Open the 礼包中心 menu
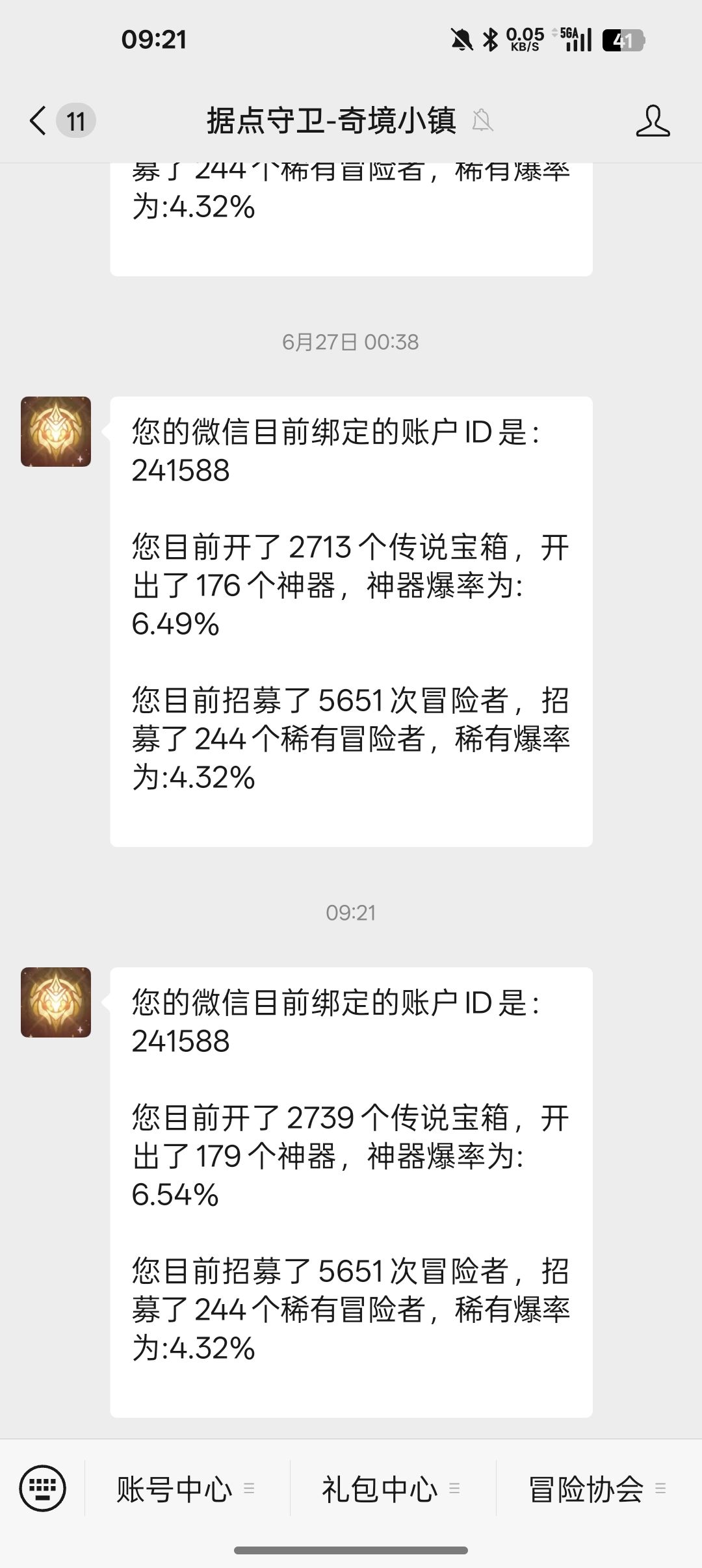 click(x=393, y=1489)
